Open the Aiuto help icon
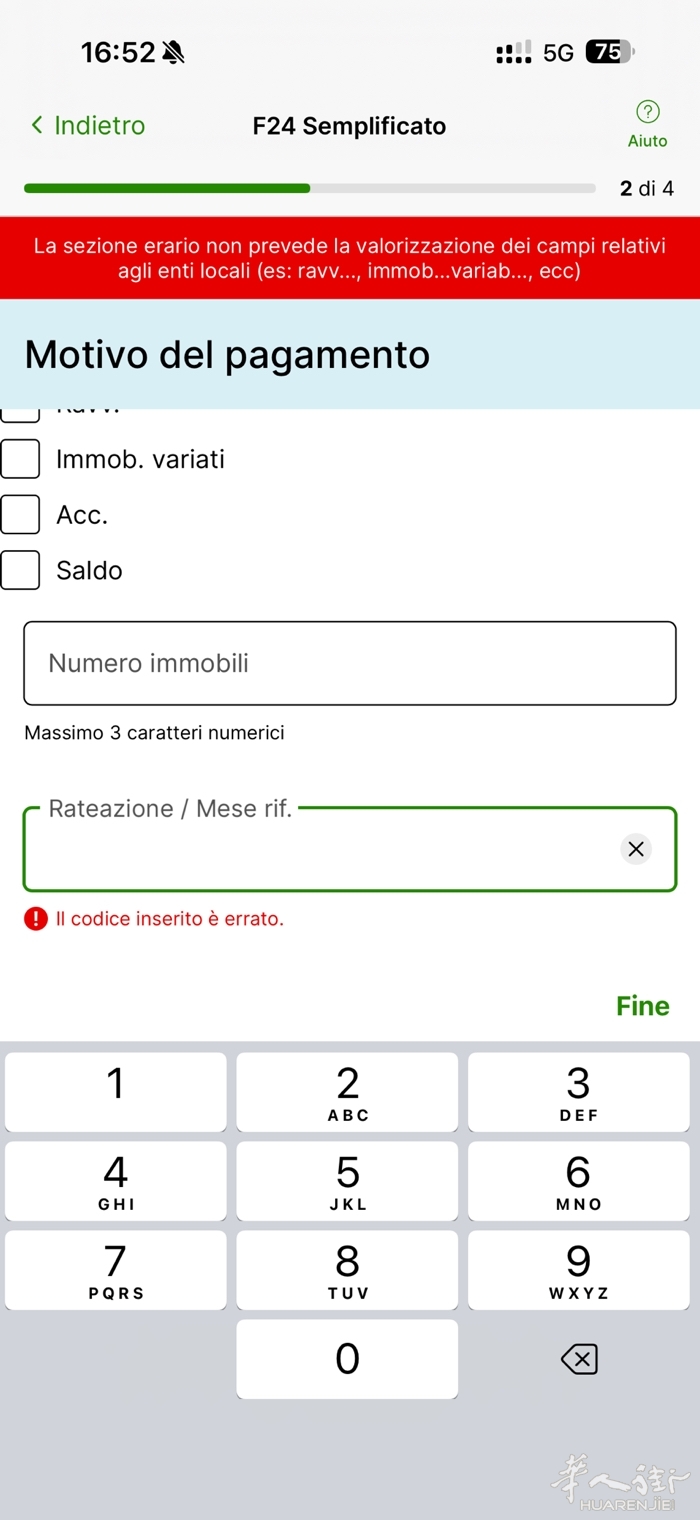 coord(647,122)
